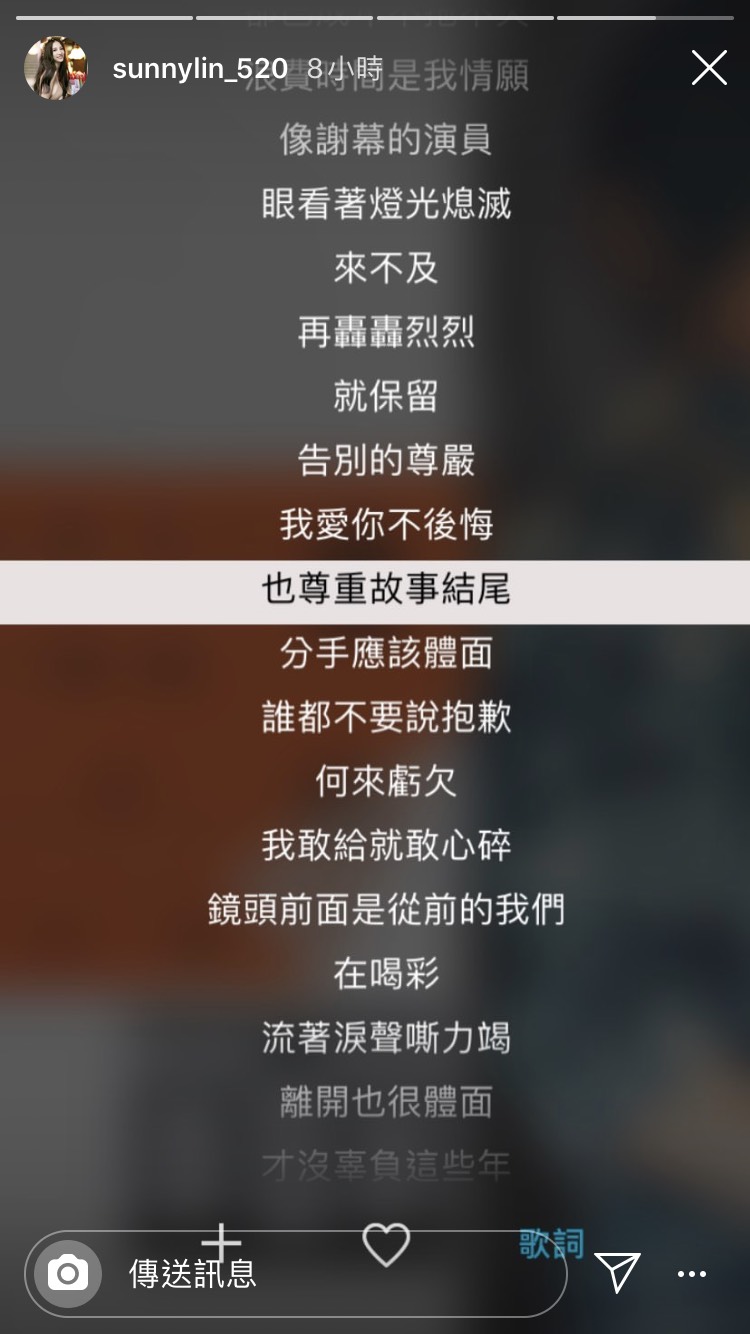Tap the sunnylin_520 username

tap(200, 69)
